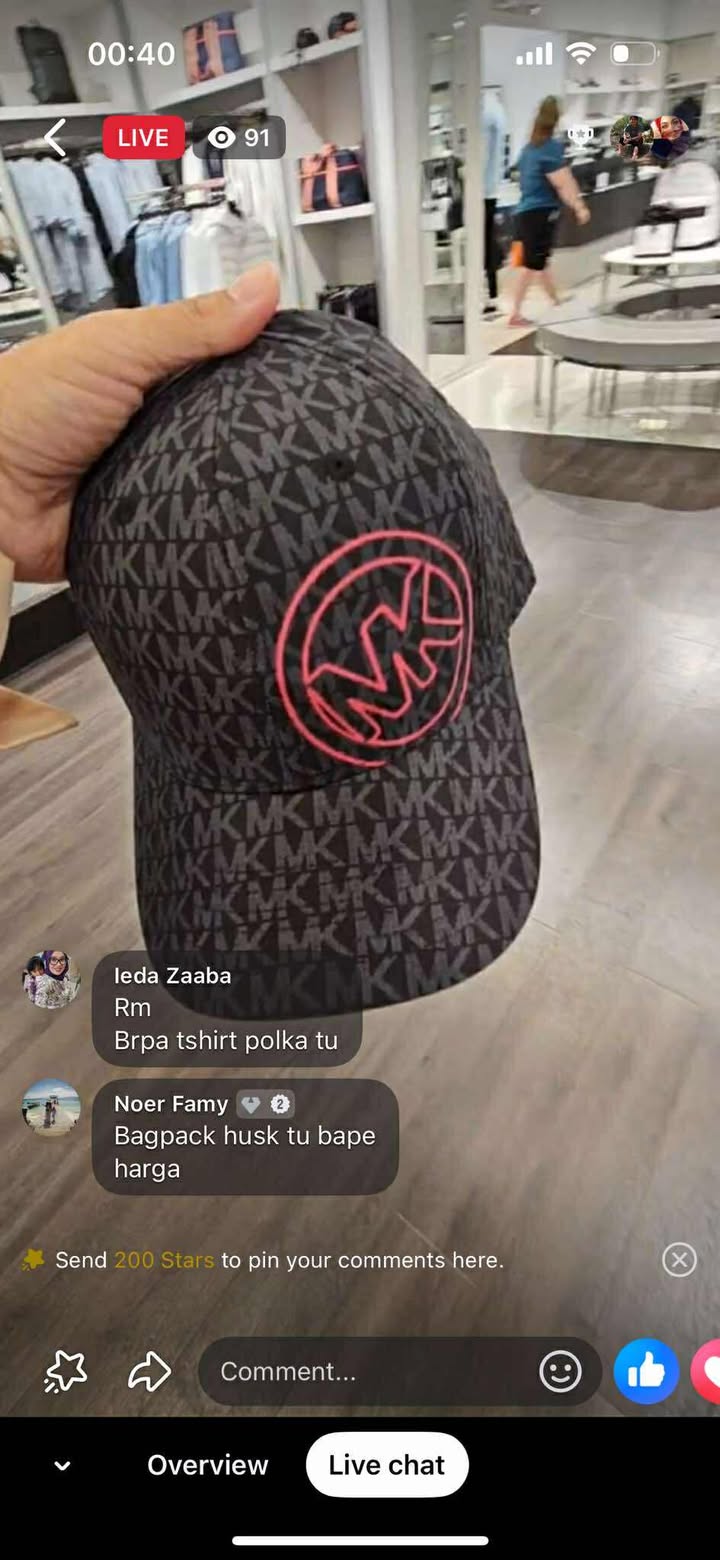Open Ieda Zaaba's profile picture
Screen dimensions: 720x1560
(x=51, y=979)
